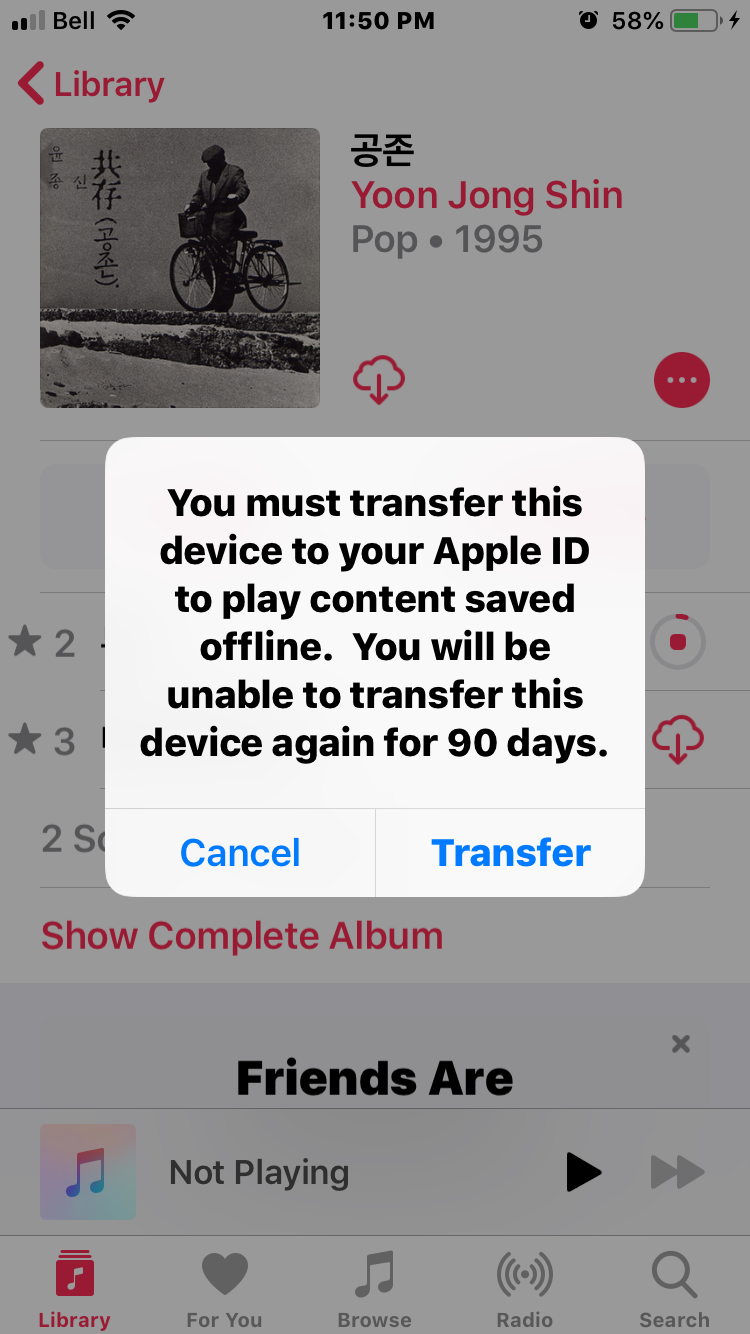750x1334 pixels.
Task: Open artist Yoon Jong Shin
Action: tap(487, 195)
